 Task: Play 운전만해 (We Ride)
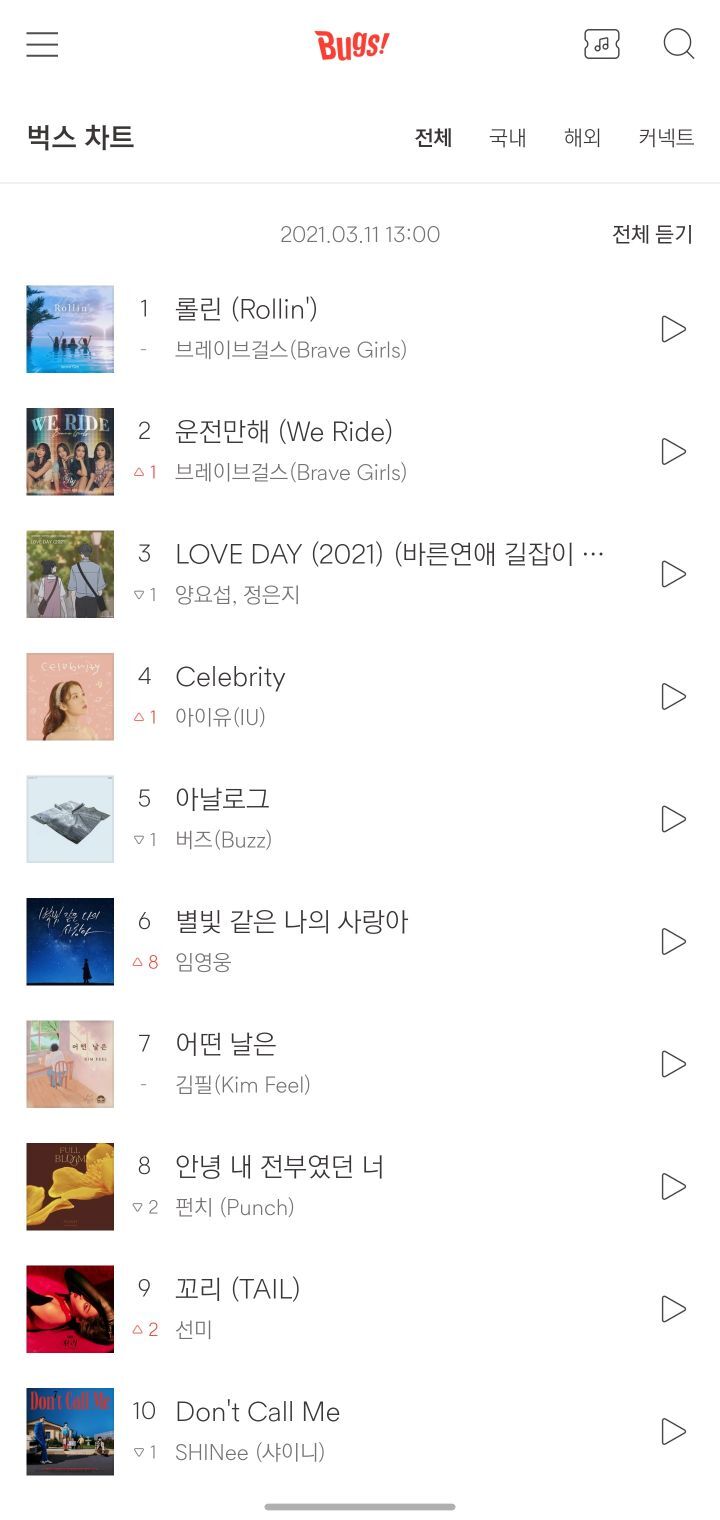tap(673, 452)
